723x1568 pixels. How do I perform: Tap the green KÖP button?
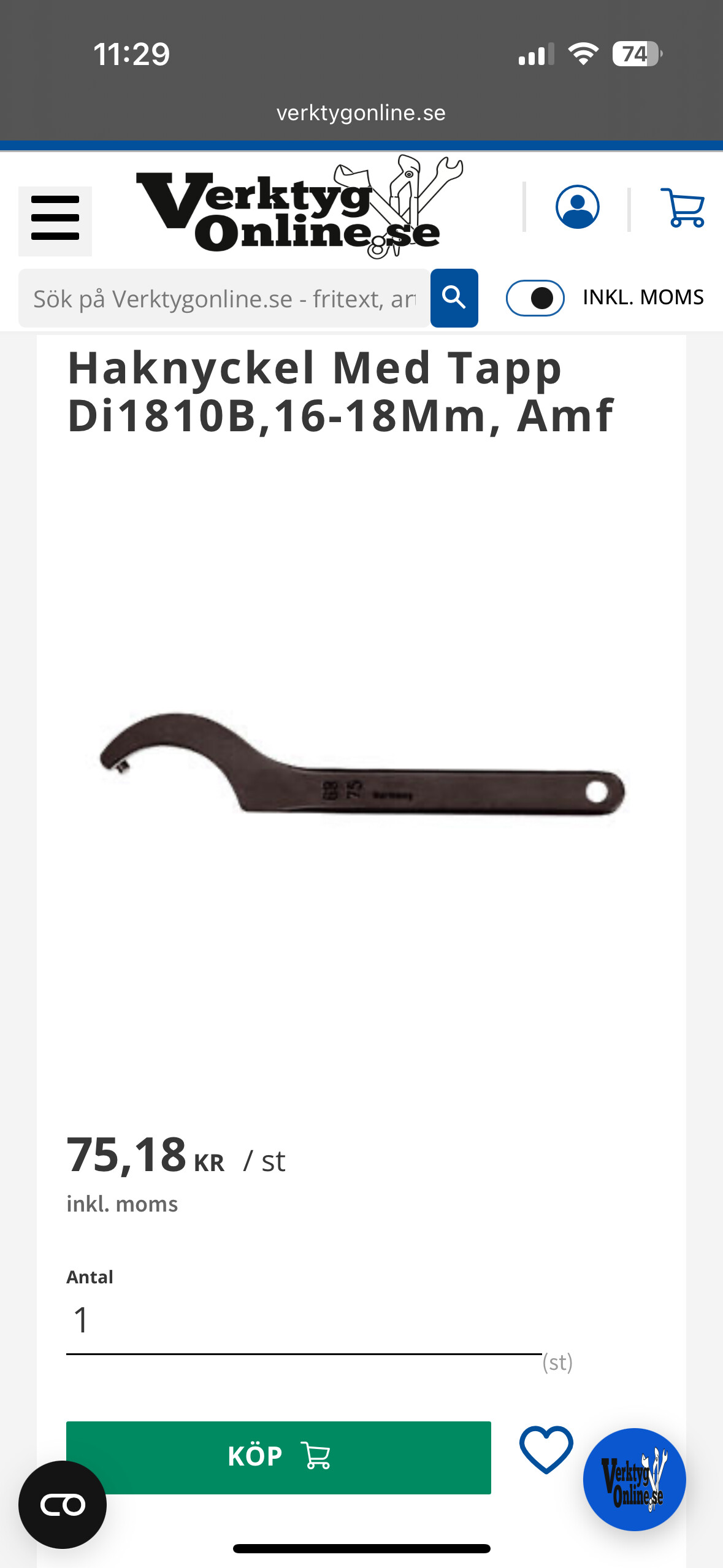[278, 1457]
